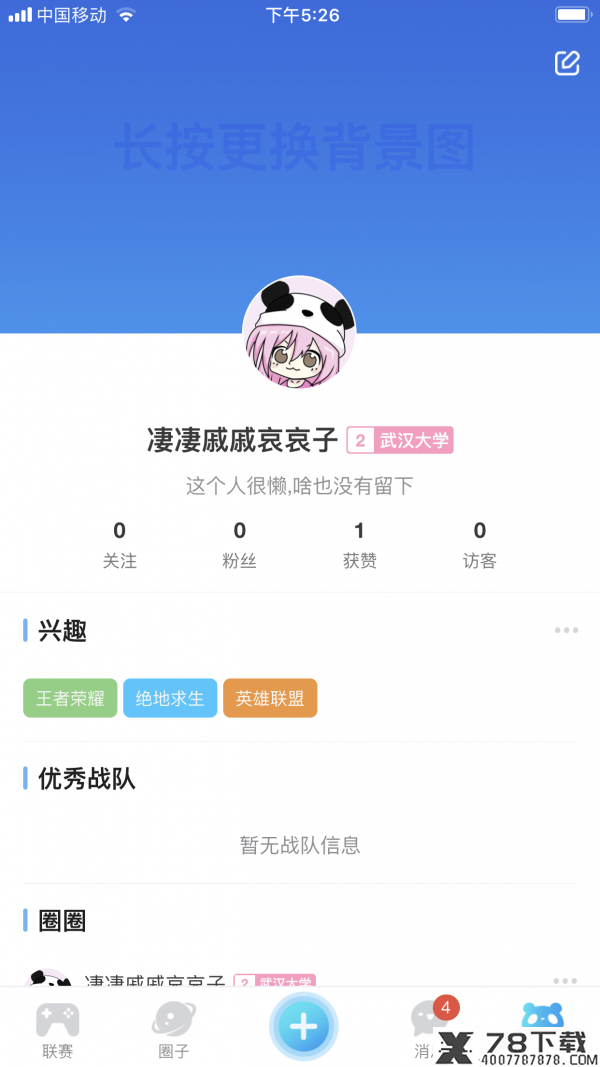
Task: Open the panda avatar picture
Action: [x=299, y=333]
